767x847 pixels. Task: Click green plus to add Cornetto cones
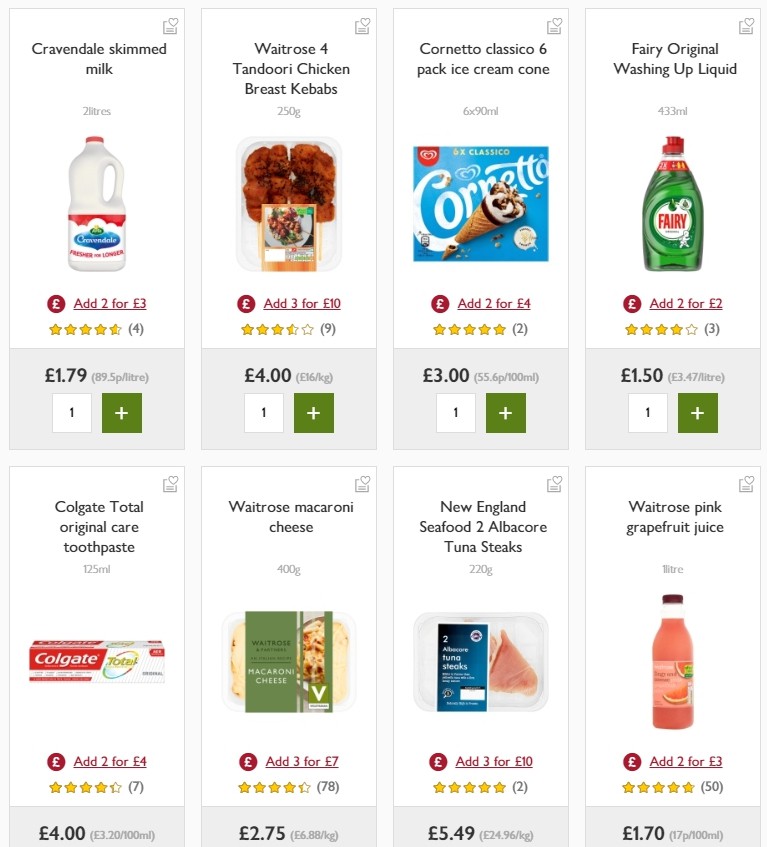click(506, 412)
